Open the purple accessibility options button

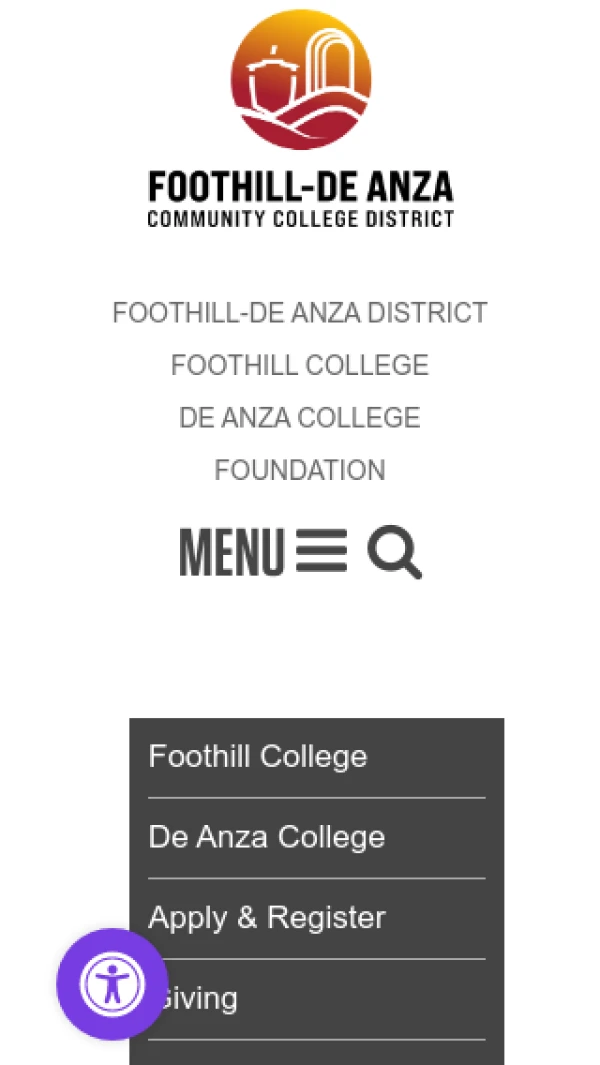pos(112,984)
